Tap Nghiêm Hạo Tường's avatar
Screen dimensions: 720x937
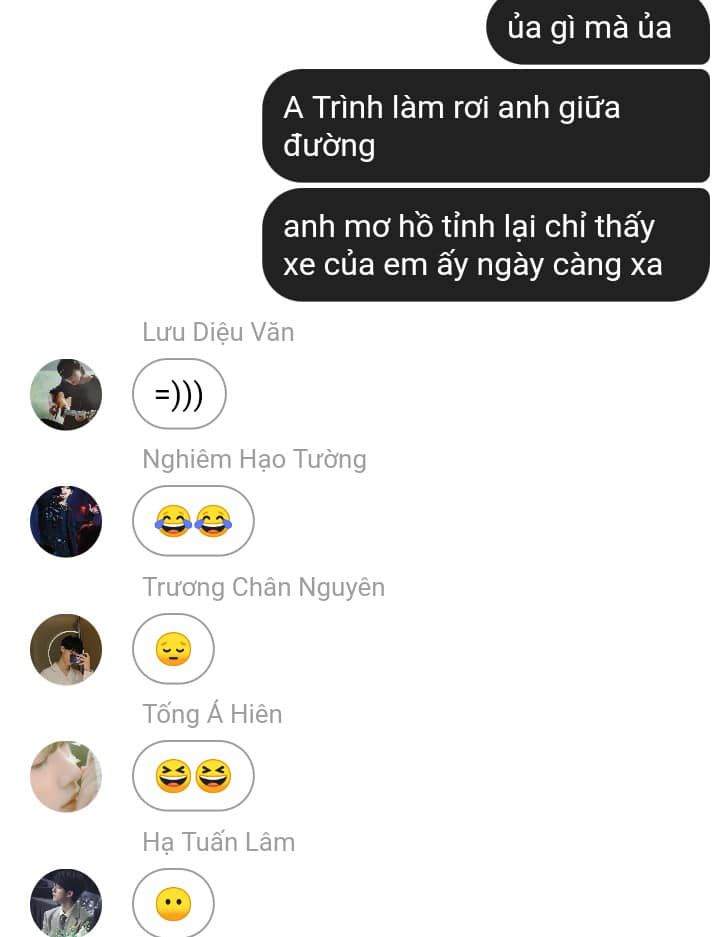click(x=66, y=521)
